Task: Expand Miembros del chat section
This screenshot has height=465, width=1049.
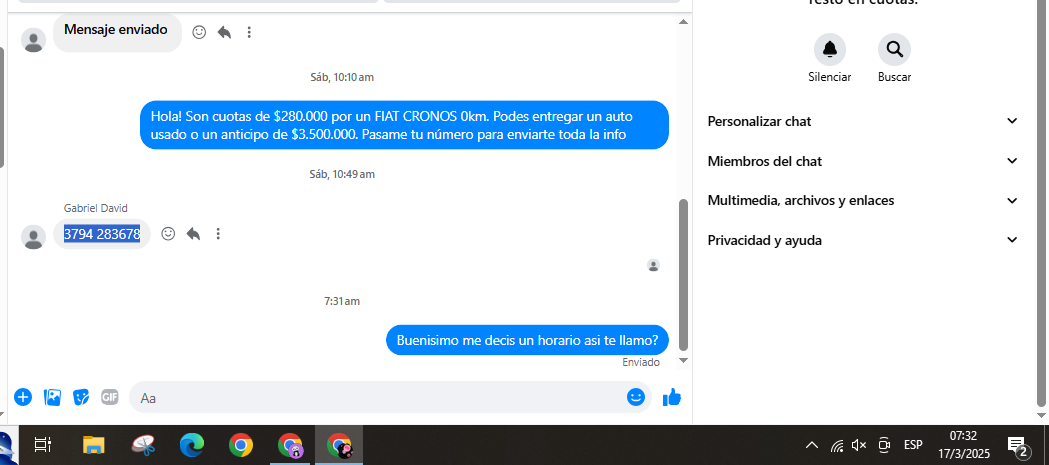Action: click(x=862, y=161)
